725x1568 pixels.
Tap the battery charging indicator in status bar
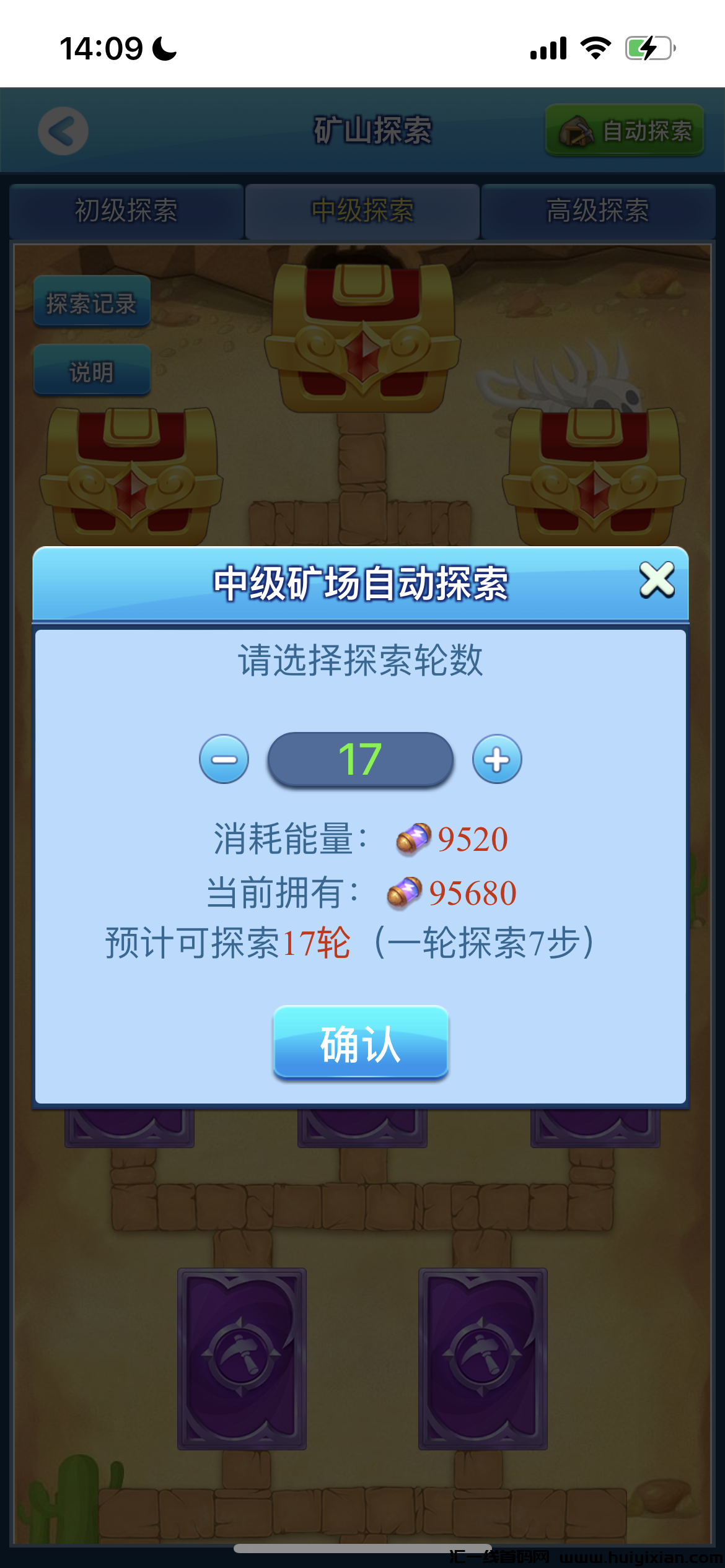[648, 46]
